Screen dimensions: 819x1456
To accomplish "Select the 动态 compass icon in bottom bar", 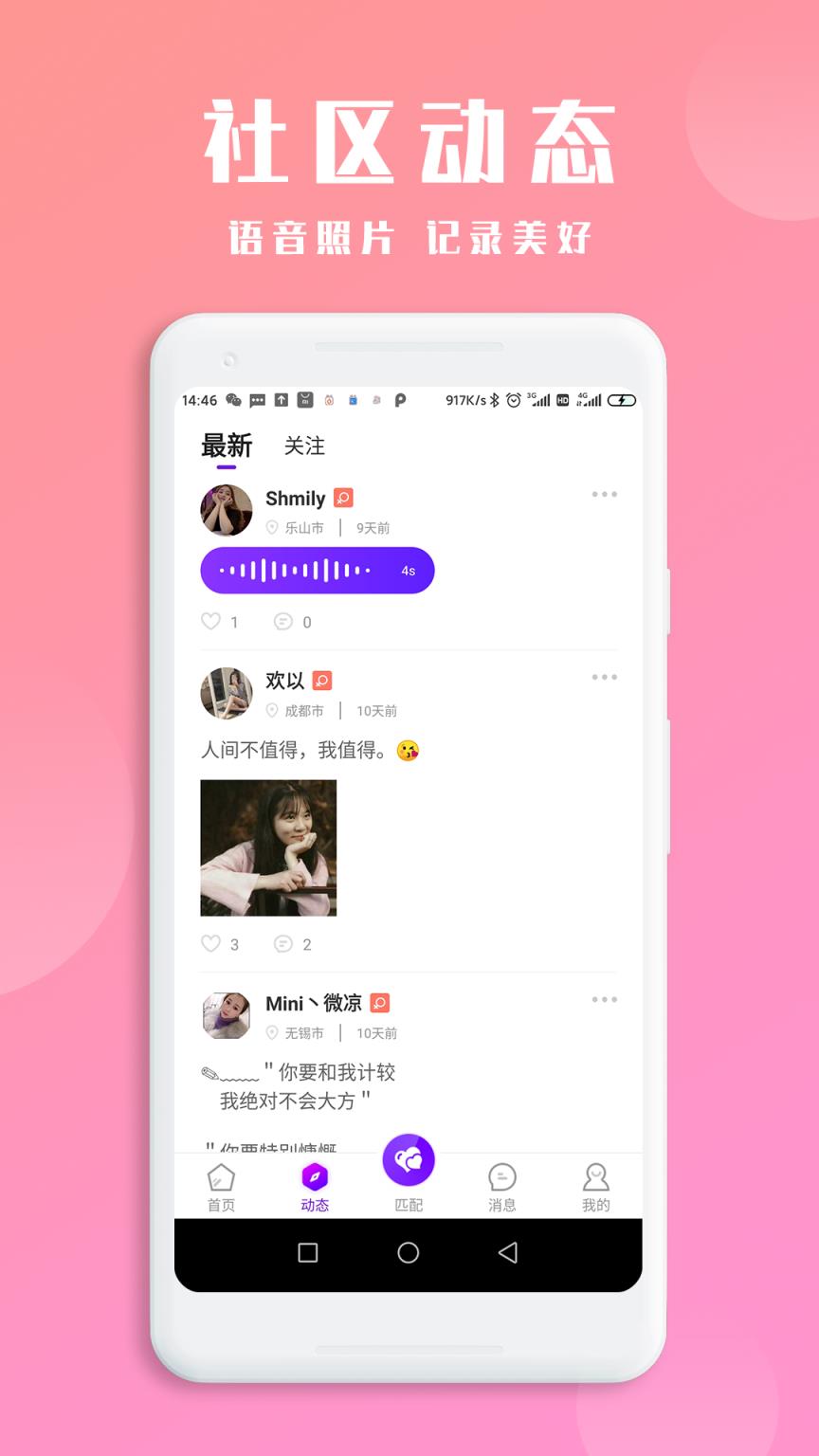I will tap(315, 1178).
